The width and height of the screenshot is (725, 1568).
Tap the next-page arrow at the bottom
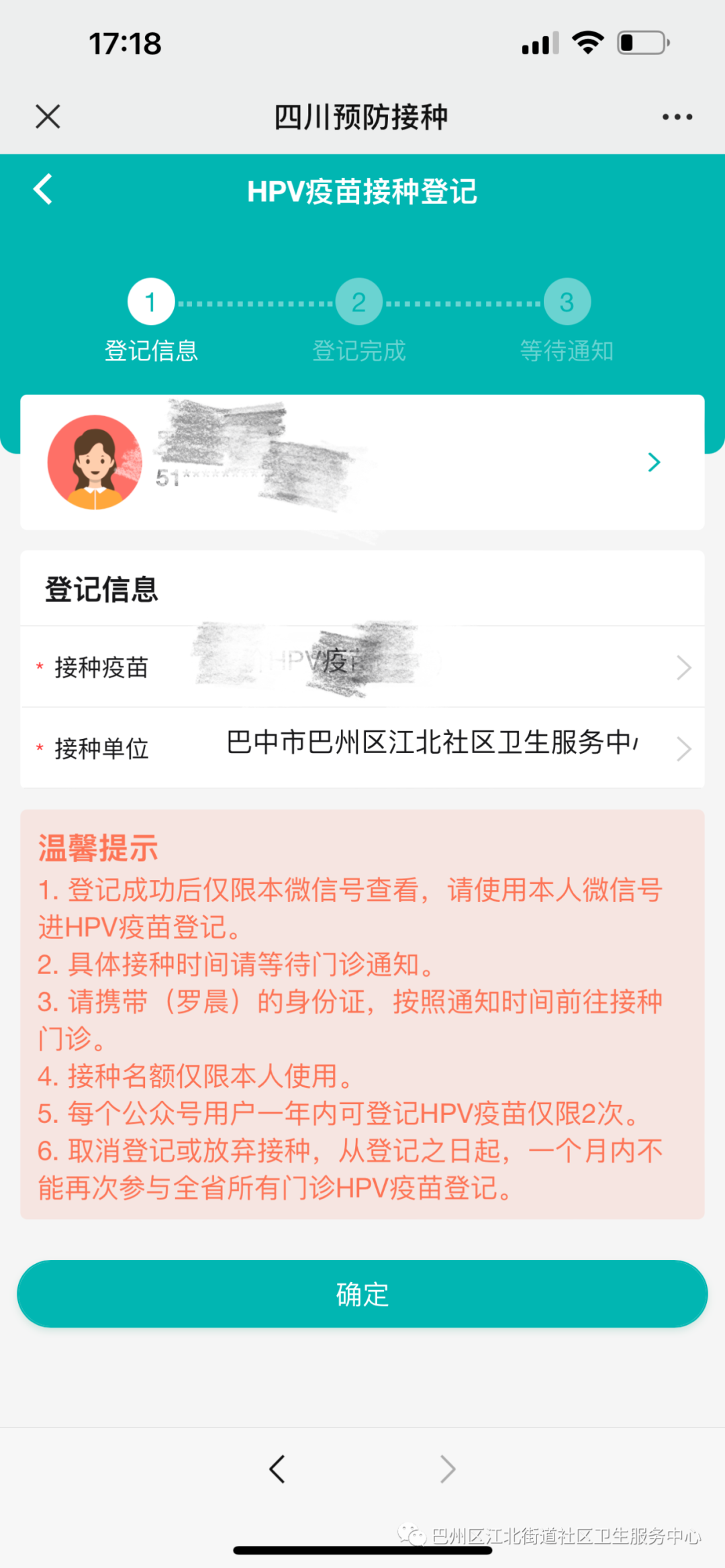447,1469
